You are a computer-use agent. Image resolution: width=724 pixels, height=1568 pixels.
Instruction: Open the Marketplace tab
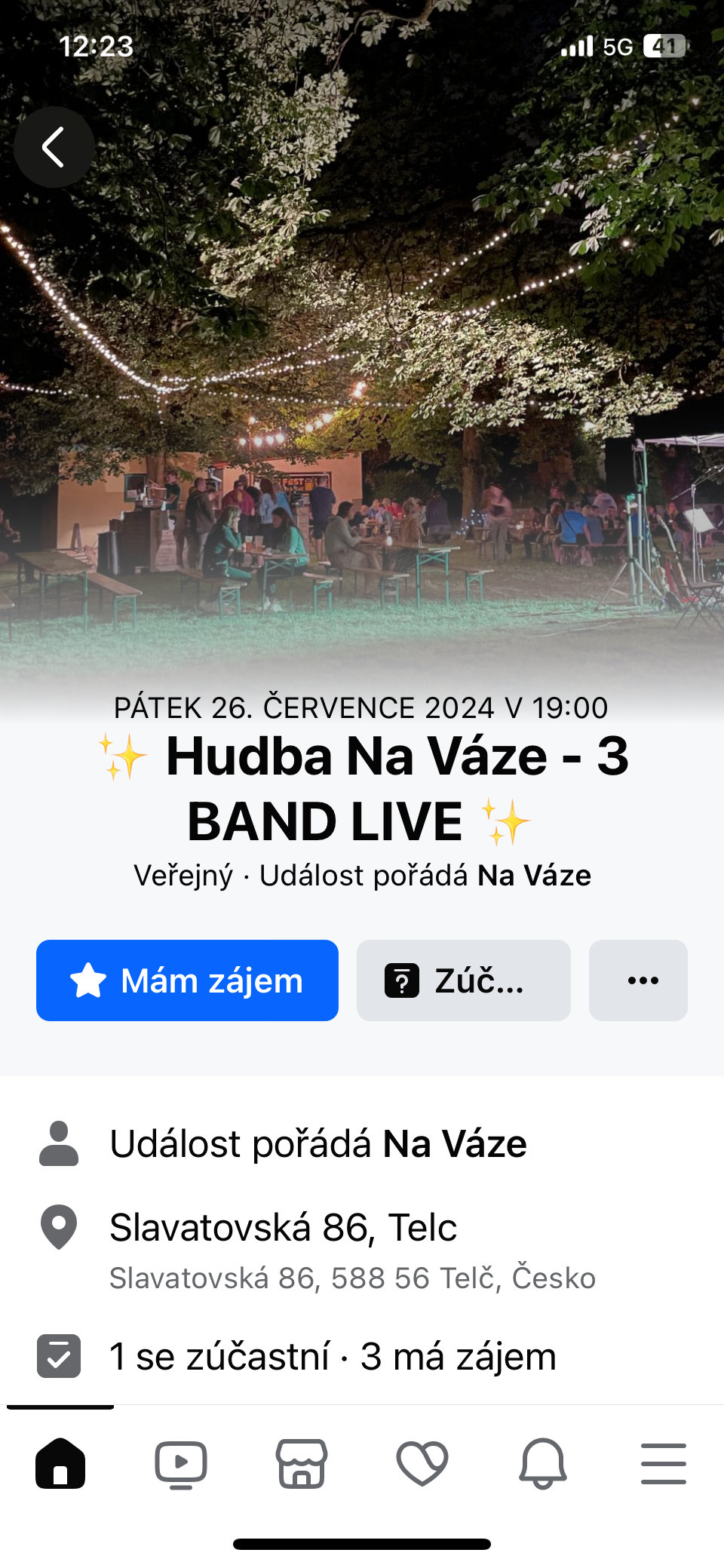(302, 1463)
